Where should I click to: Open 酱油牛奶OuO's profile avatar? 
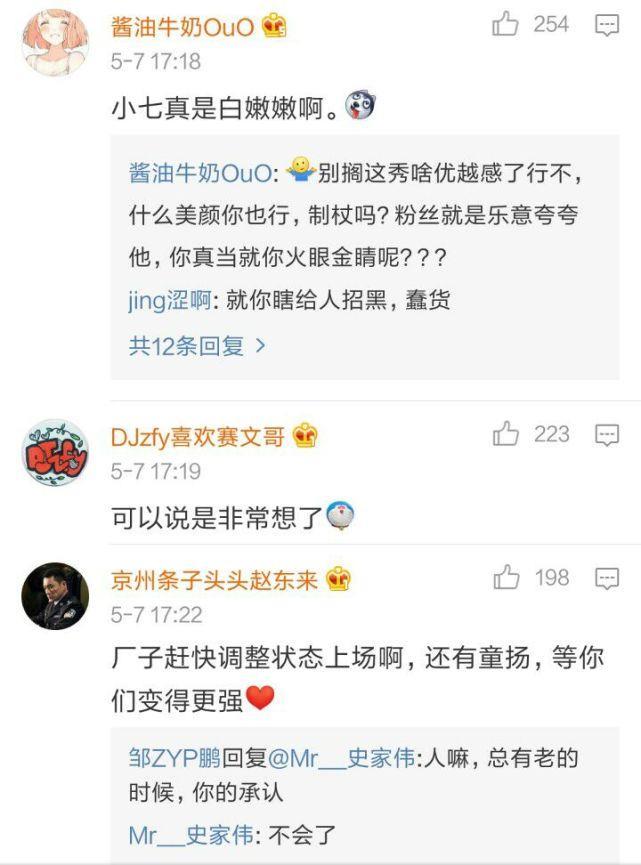55,43
